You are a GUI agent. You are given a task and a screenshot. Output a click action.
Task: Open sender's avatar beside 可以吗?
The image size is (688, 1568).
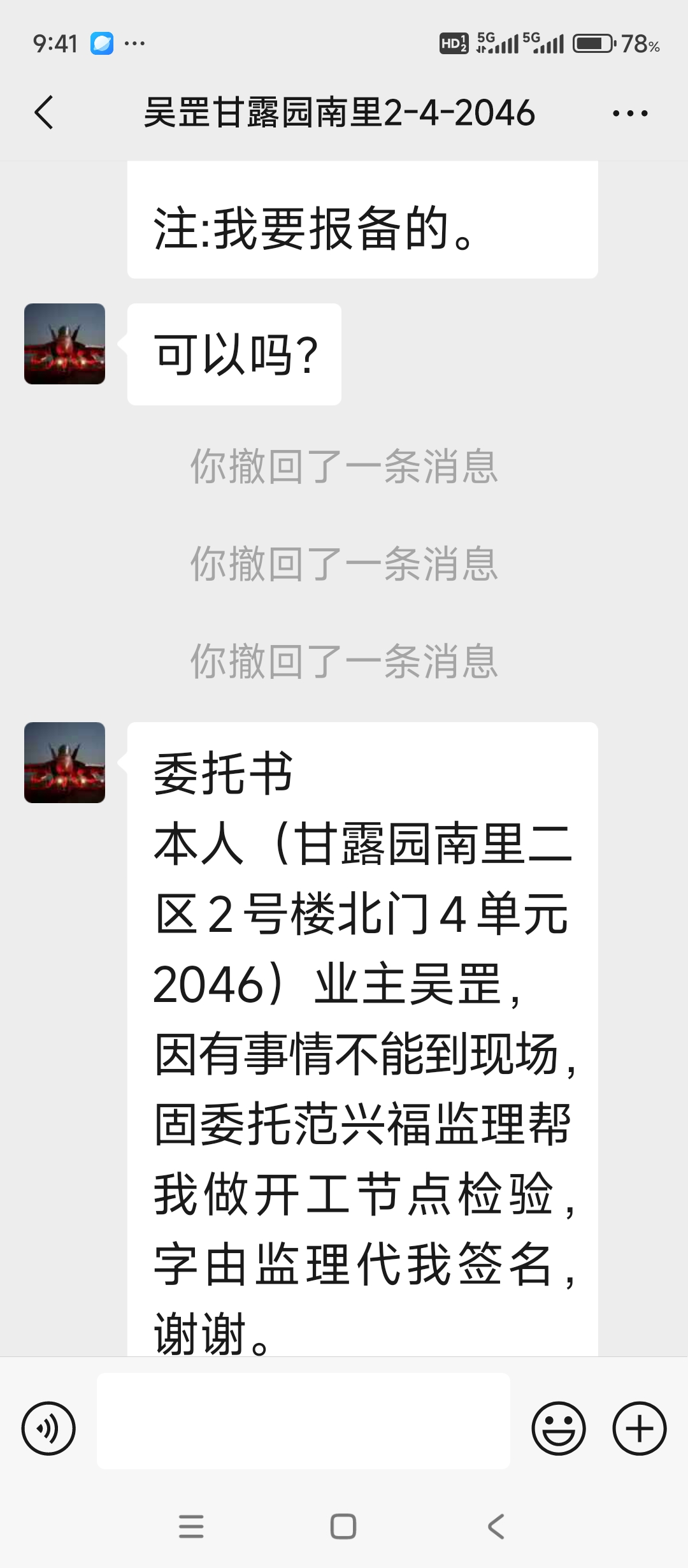pyautogui.click(x=64, y=344)
